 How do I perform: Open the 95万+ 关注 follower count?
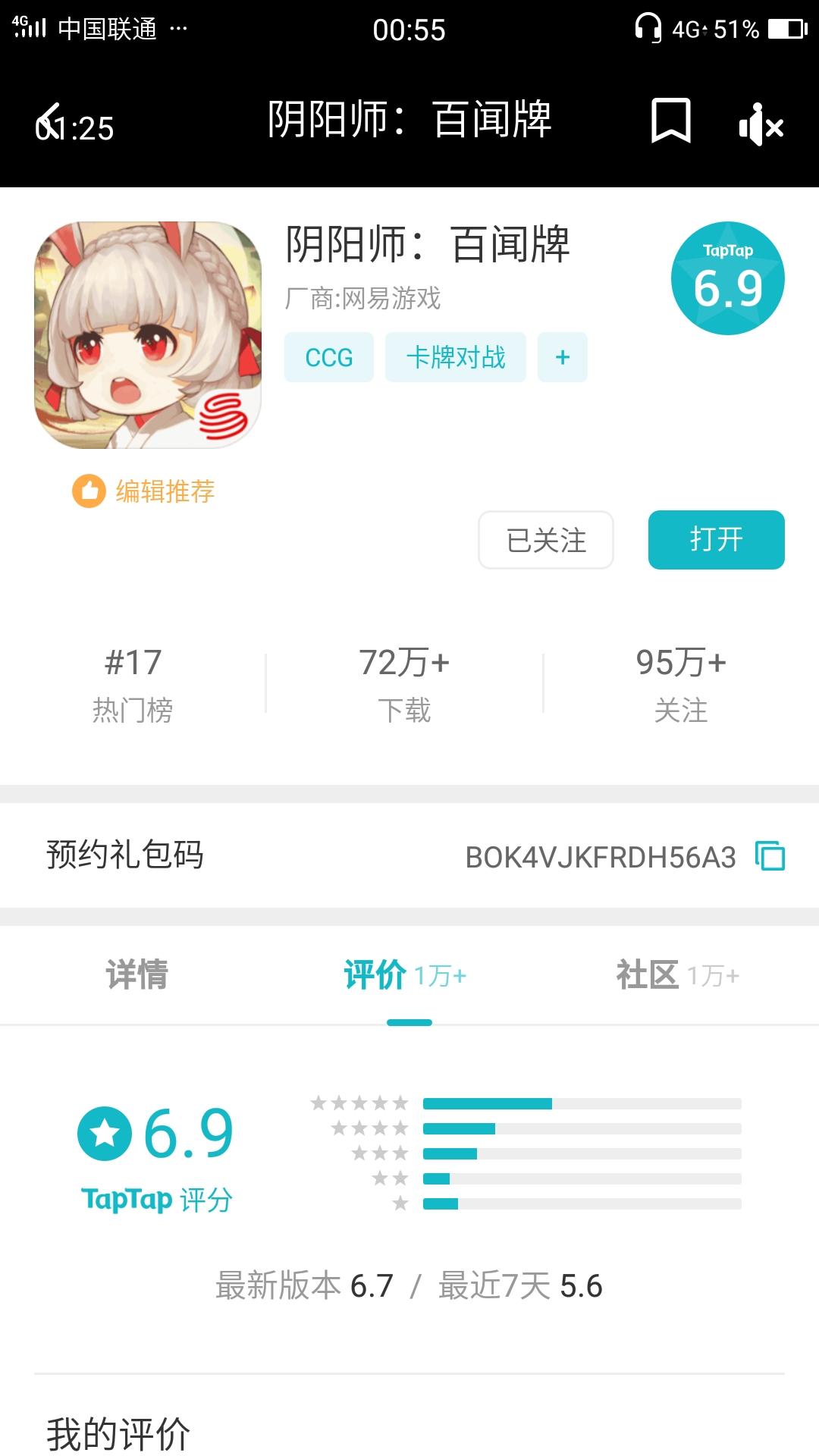(x=681, y=682)
